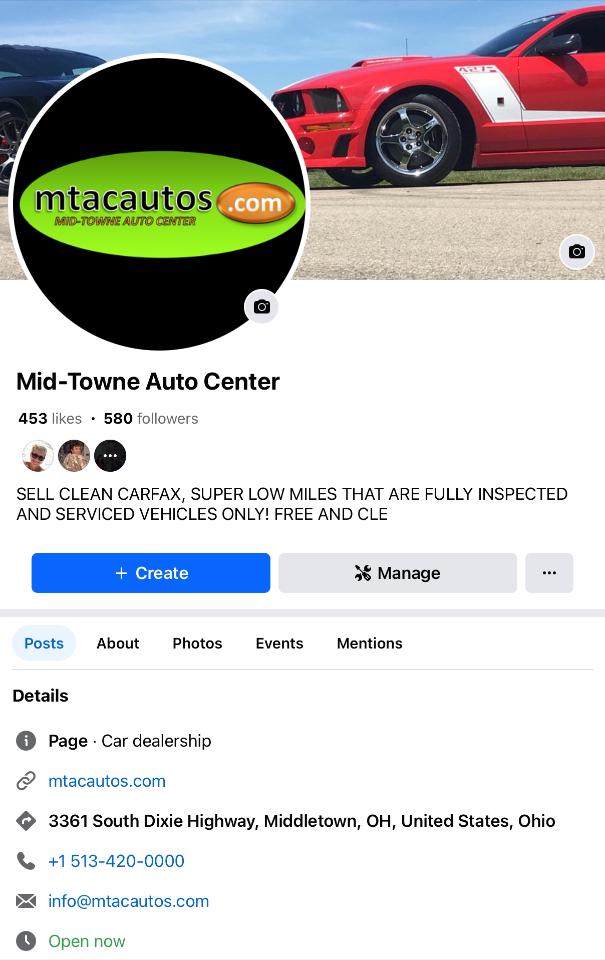The width and height of the screenshot is (605, 960).
Task: Switch to the About tab
Action: click(118, 643)
